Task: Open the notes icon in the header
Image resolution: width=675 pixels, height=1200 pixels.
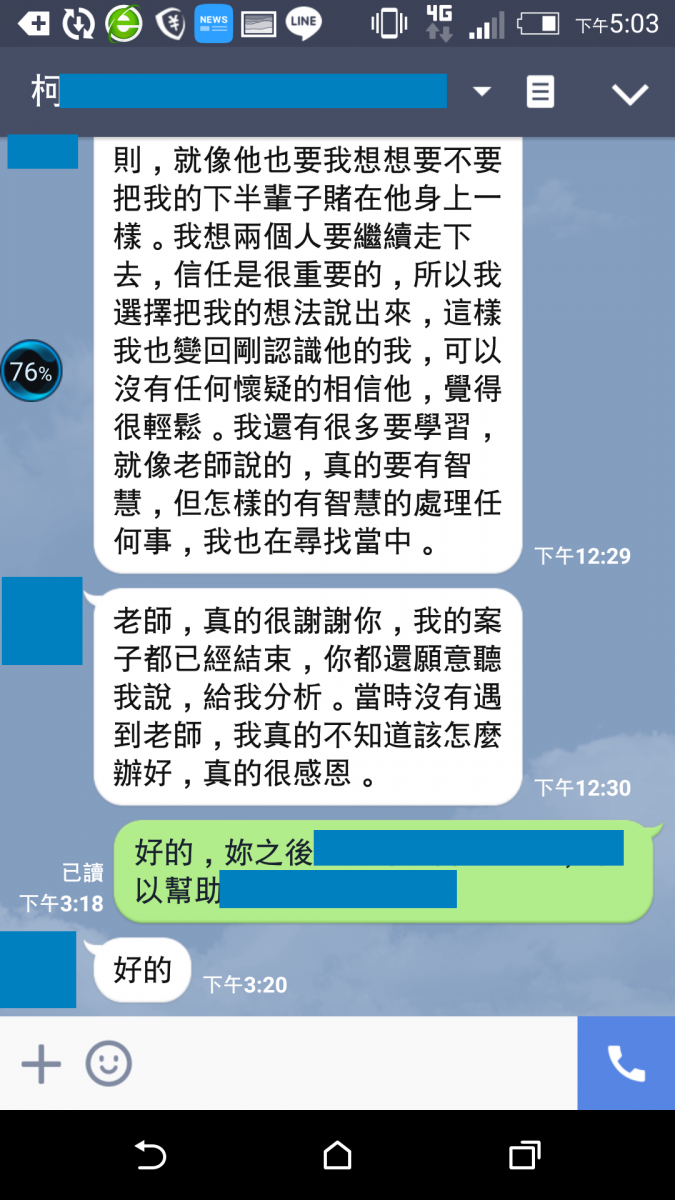Action: click(x=540, y=93)
